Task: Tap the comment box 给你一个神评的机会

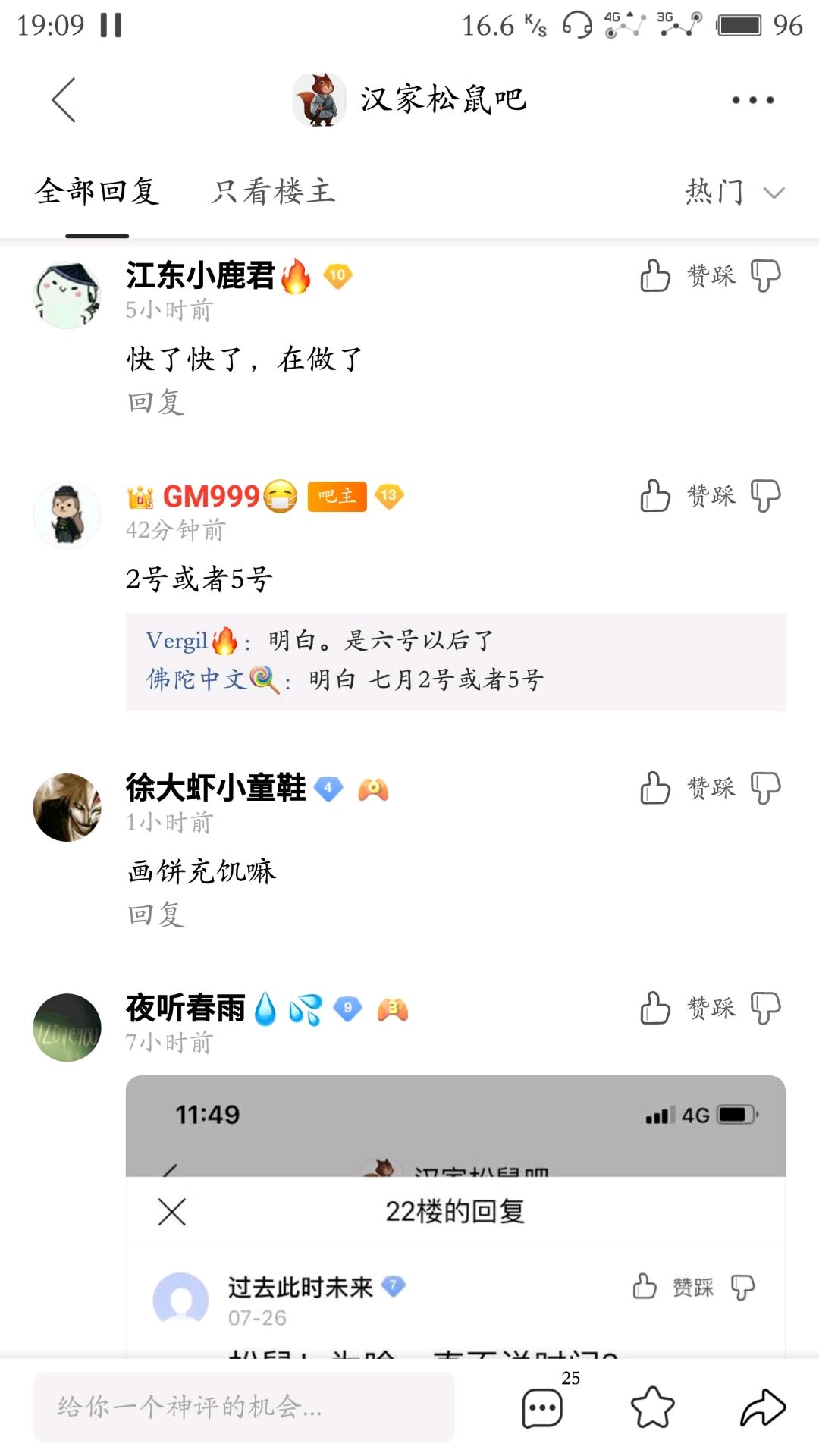Action: 244,1407
